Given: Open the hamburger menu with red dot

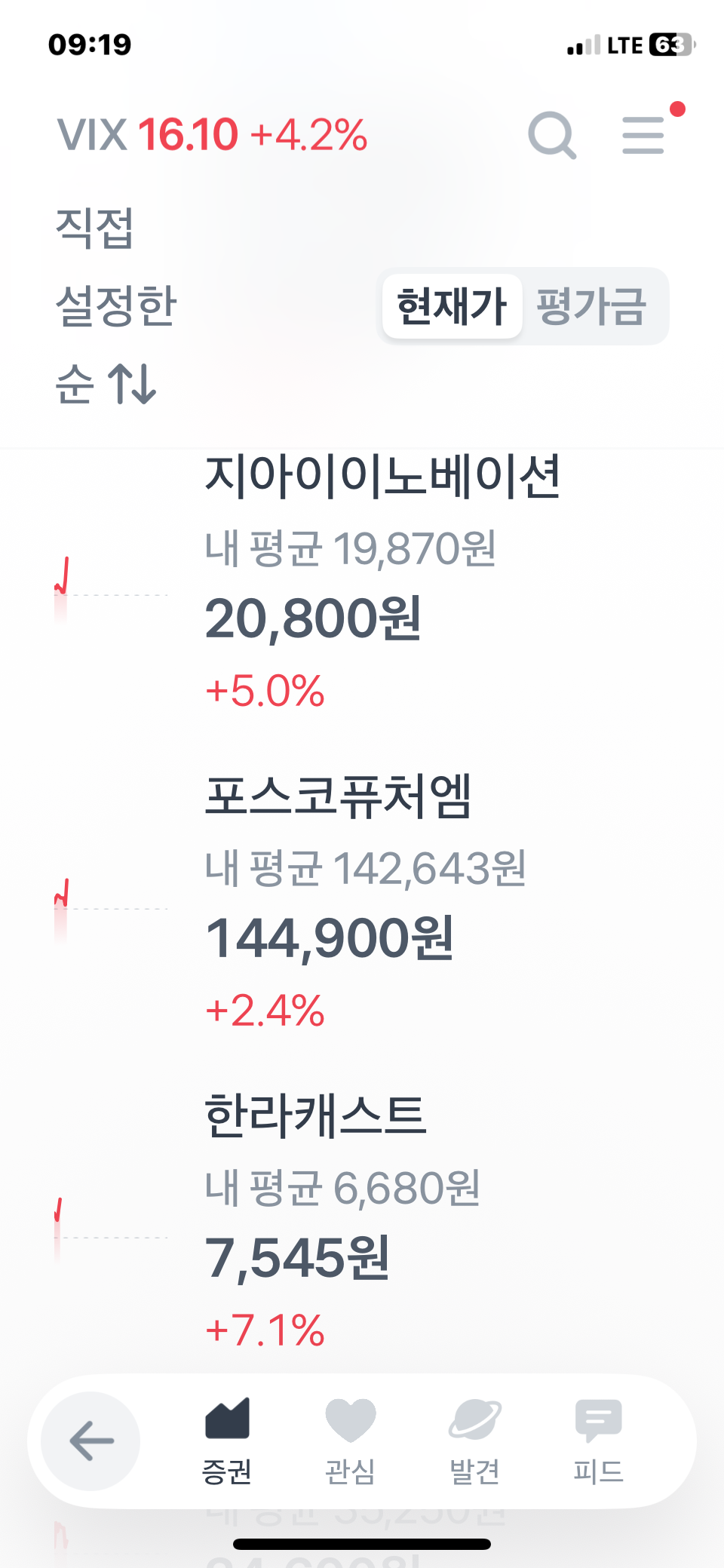Looking at the screenshot, I should point(644,136).
